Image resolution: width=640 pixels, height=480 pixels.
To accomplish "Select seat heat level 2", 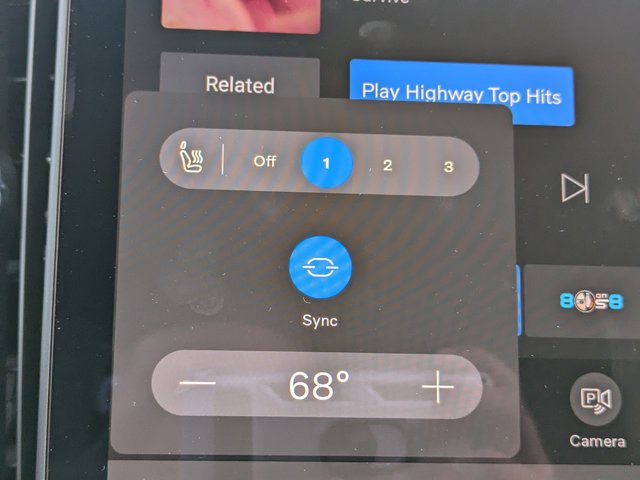I will pos(387,165).
